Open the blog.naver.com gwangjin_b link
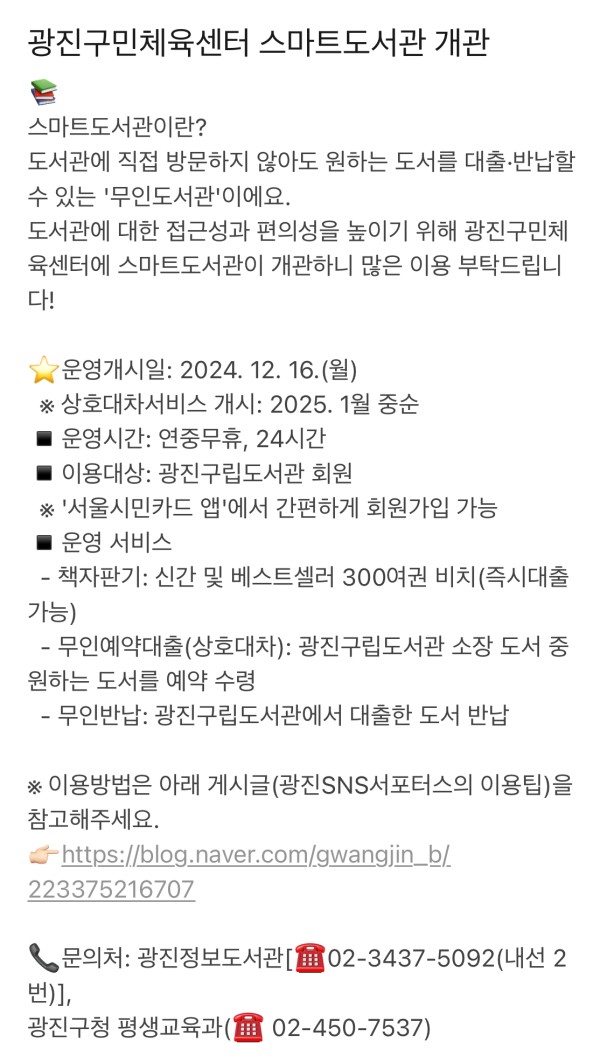The width and height of the screenshot is (600, 1063). 255,856
